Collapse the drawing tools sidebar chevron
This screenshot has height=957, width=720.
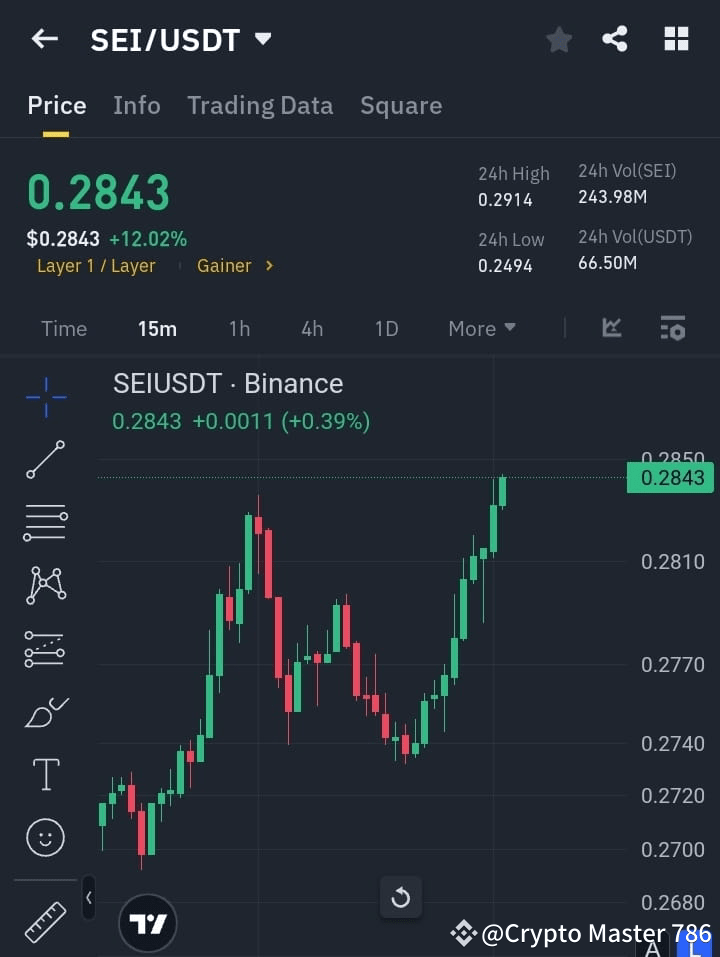[88, 898]
